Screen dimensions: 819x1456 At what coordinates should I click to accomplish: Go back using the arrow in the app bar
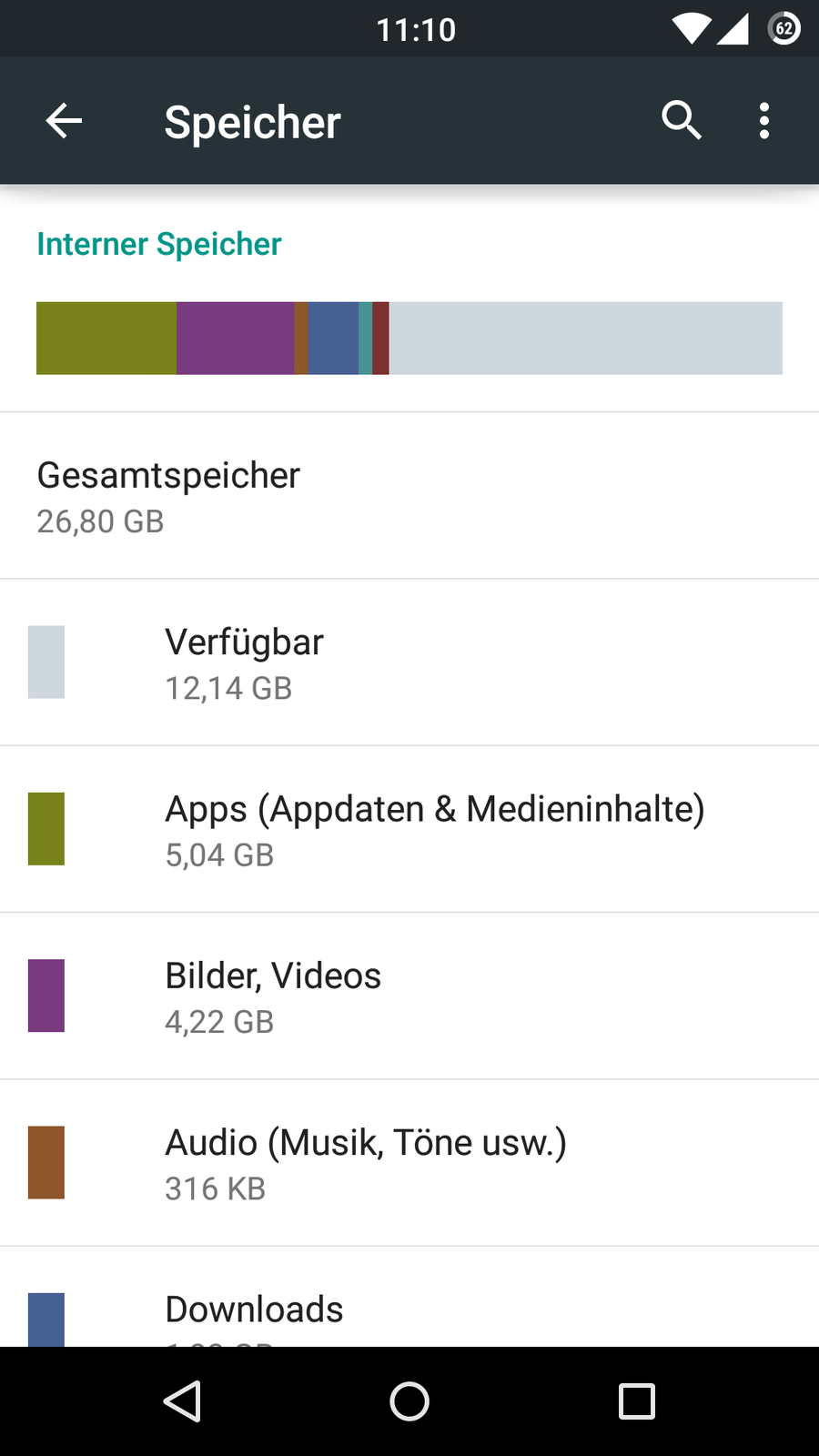coord(64,121)
